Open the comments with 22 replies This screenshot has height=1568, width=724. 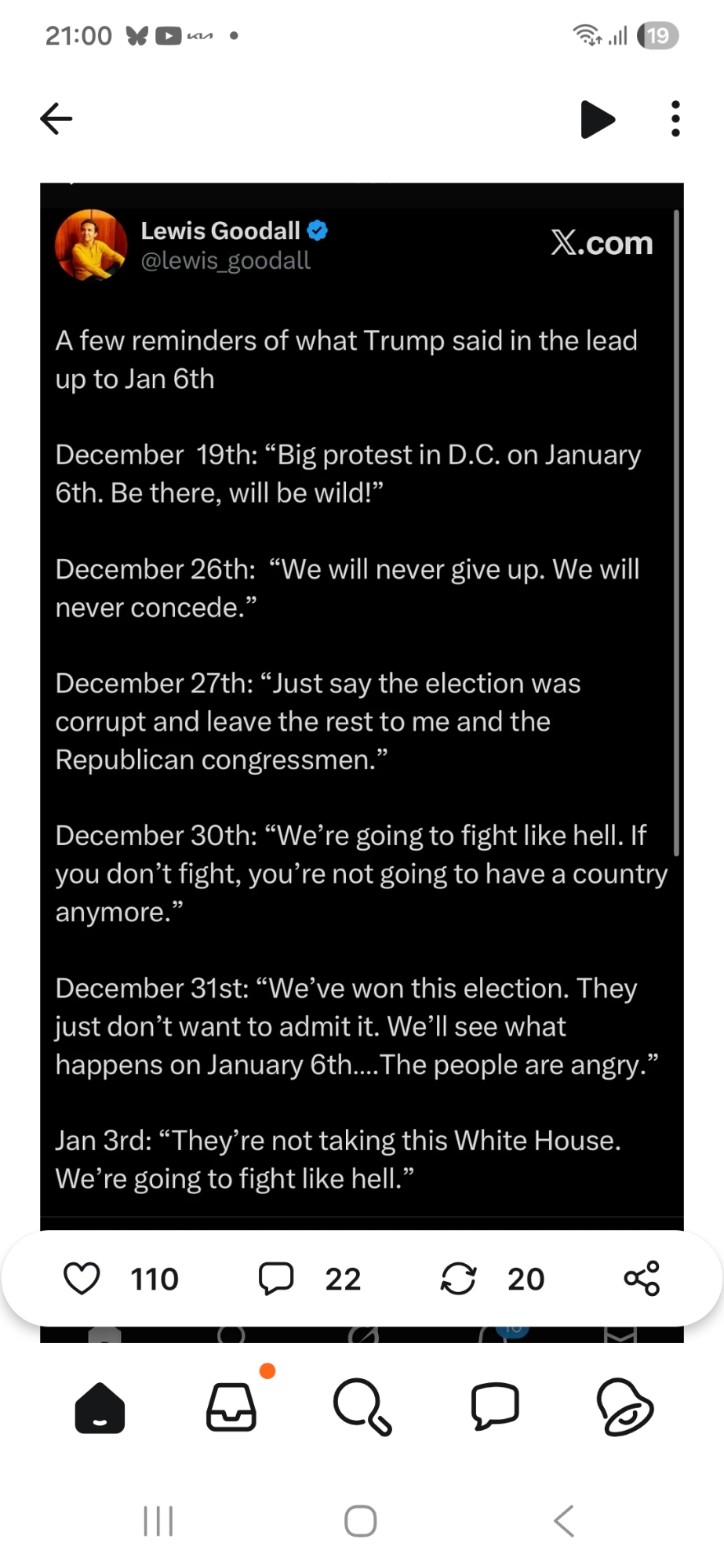[x=276, y=1279]
